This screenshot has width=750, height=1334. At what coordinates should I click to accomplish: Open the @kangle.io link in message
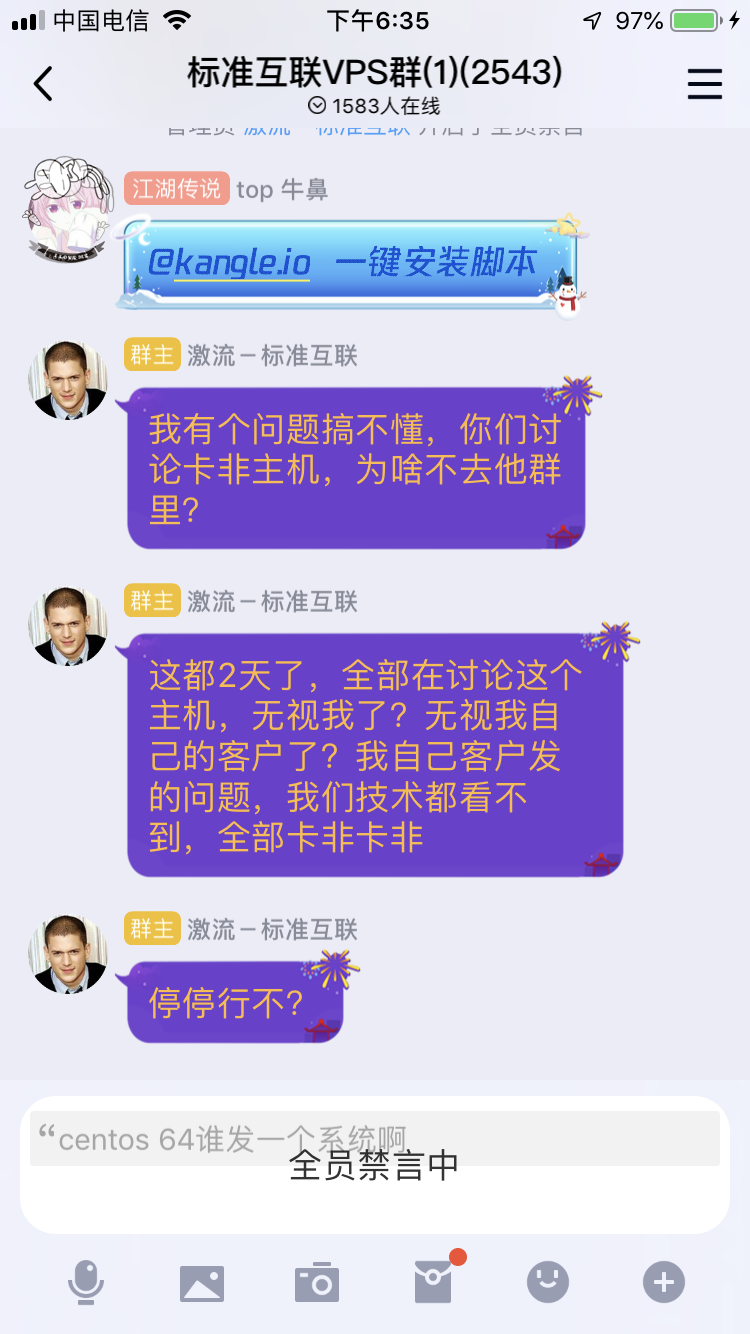(229, 262)
